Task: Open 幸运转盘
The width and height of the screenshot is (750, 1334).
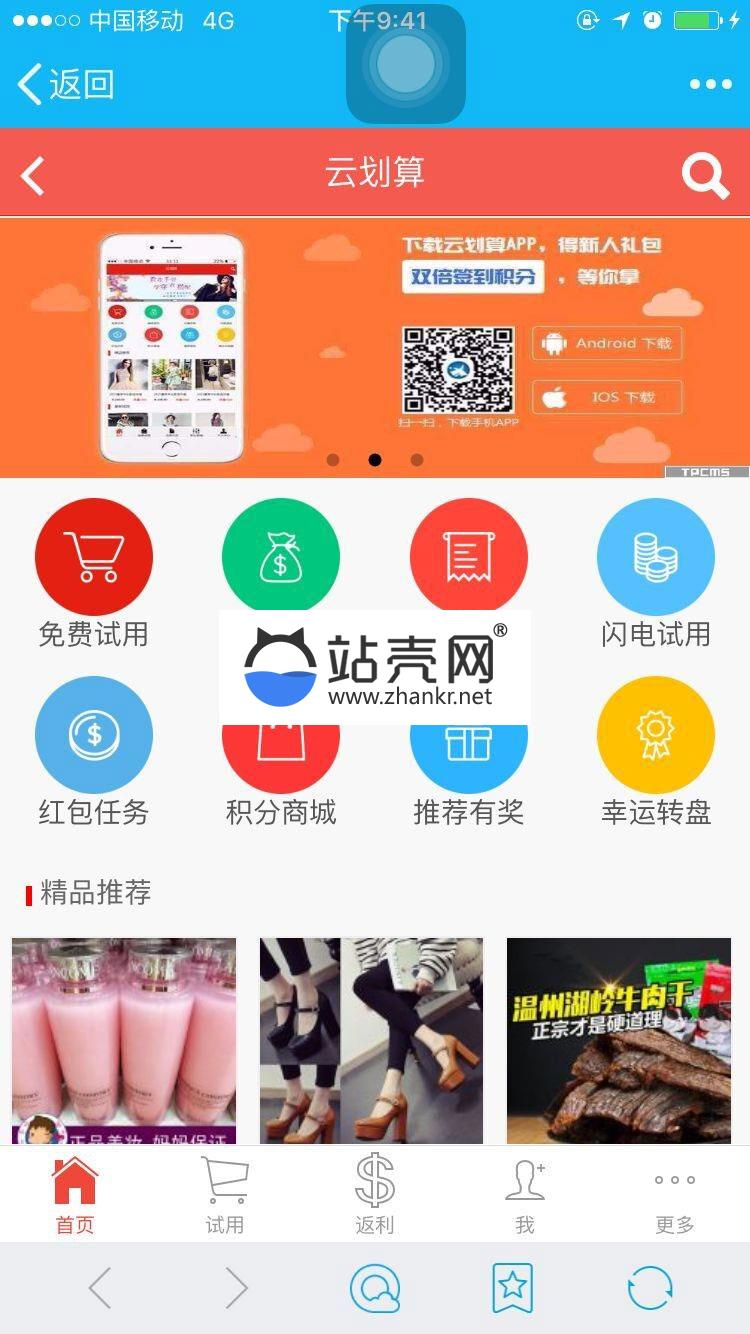Action: click(x=655, y=737)
